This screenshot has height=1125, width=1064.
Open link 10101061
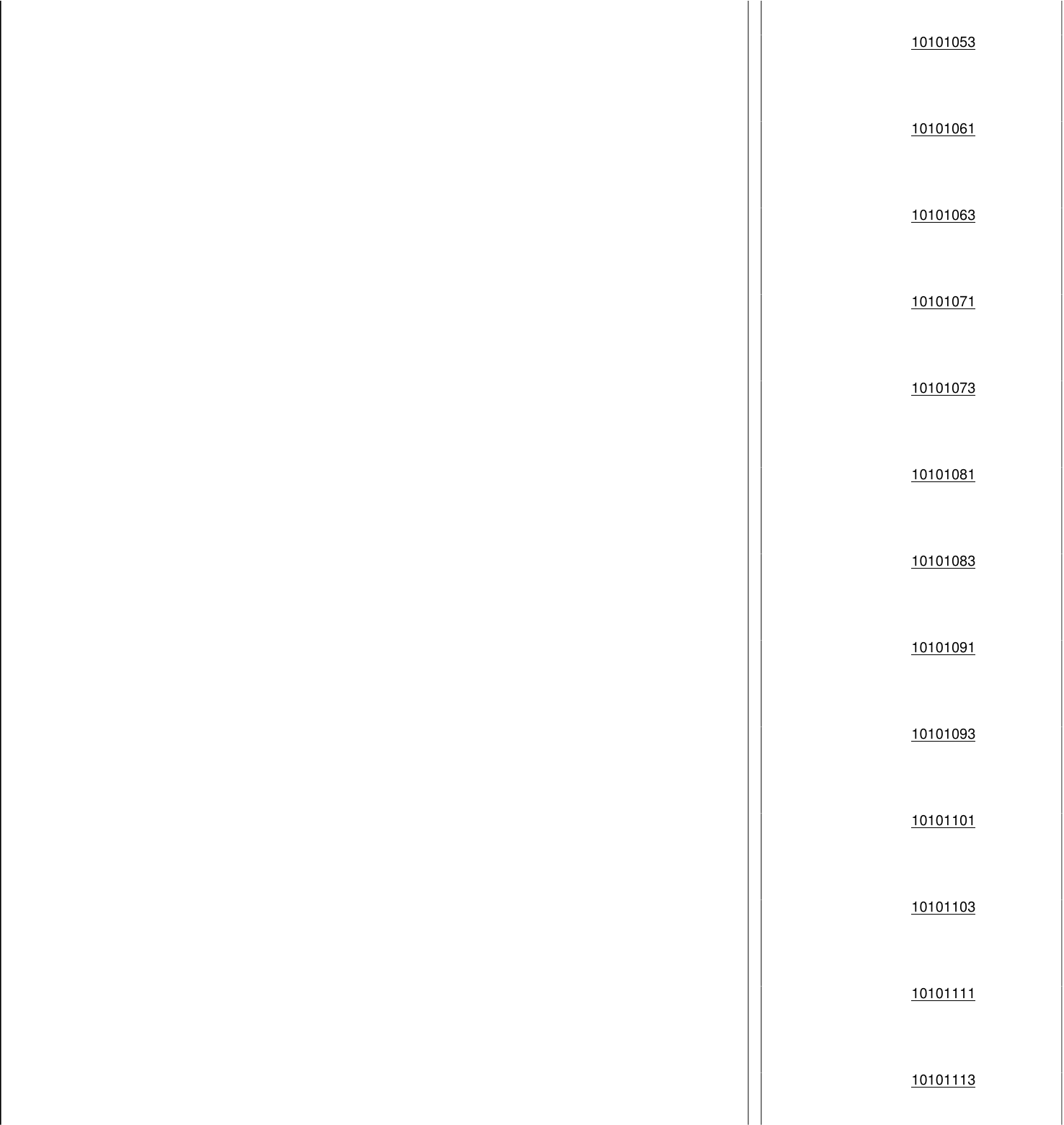[942, 129]
